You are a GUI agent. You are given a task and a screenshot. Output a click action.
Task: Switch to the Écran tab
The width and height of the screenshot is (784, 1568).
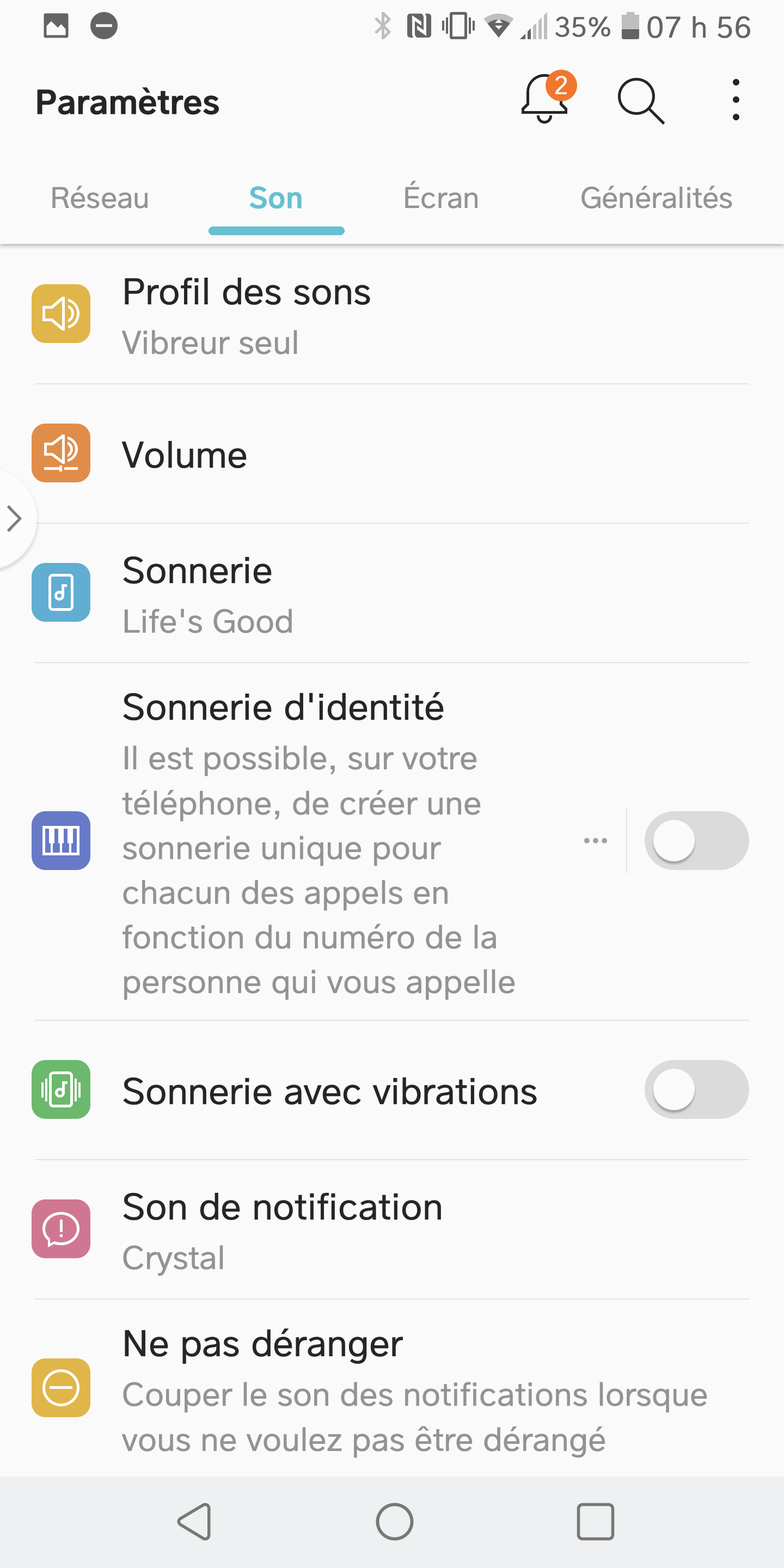point(440,198)
